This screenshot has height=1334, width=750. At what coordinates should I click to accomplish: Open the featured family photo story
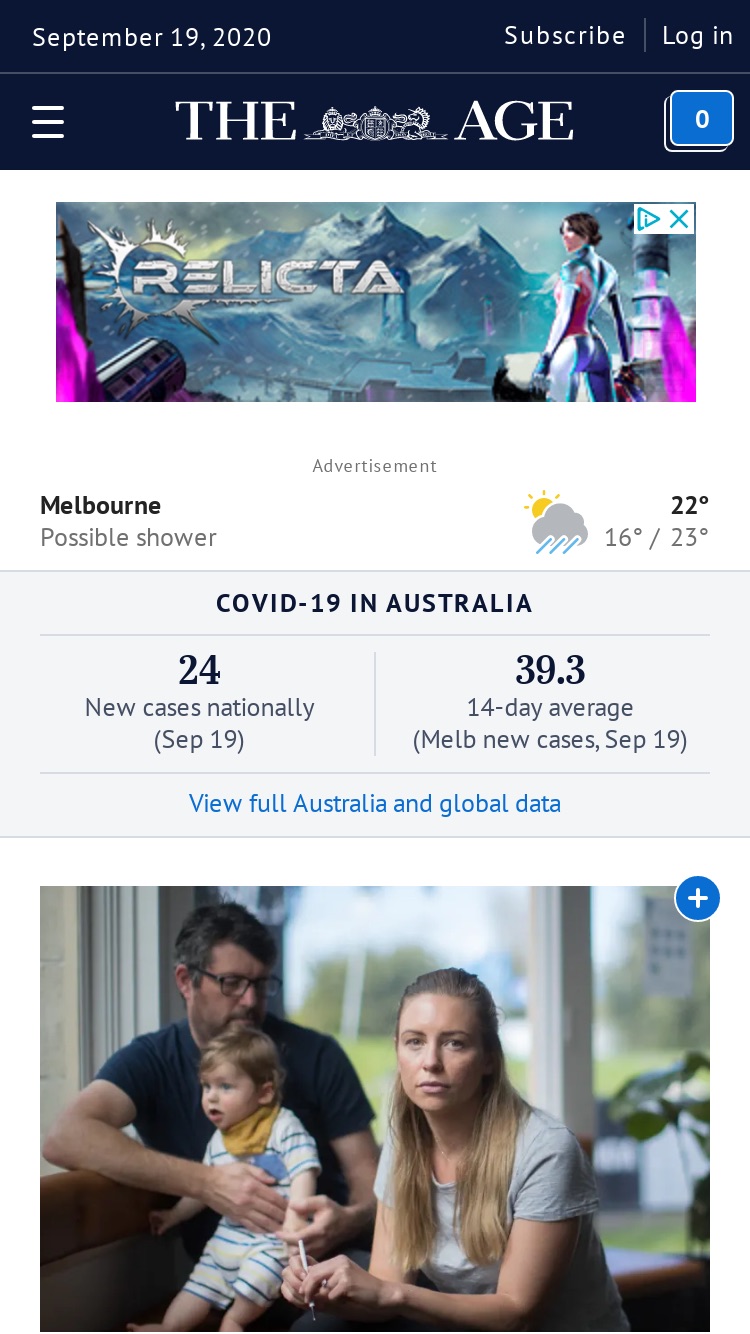click(x=375, y=1109)
